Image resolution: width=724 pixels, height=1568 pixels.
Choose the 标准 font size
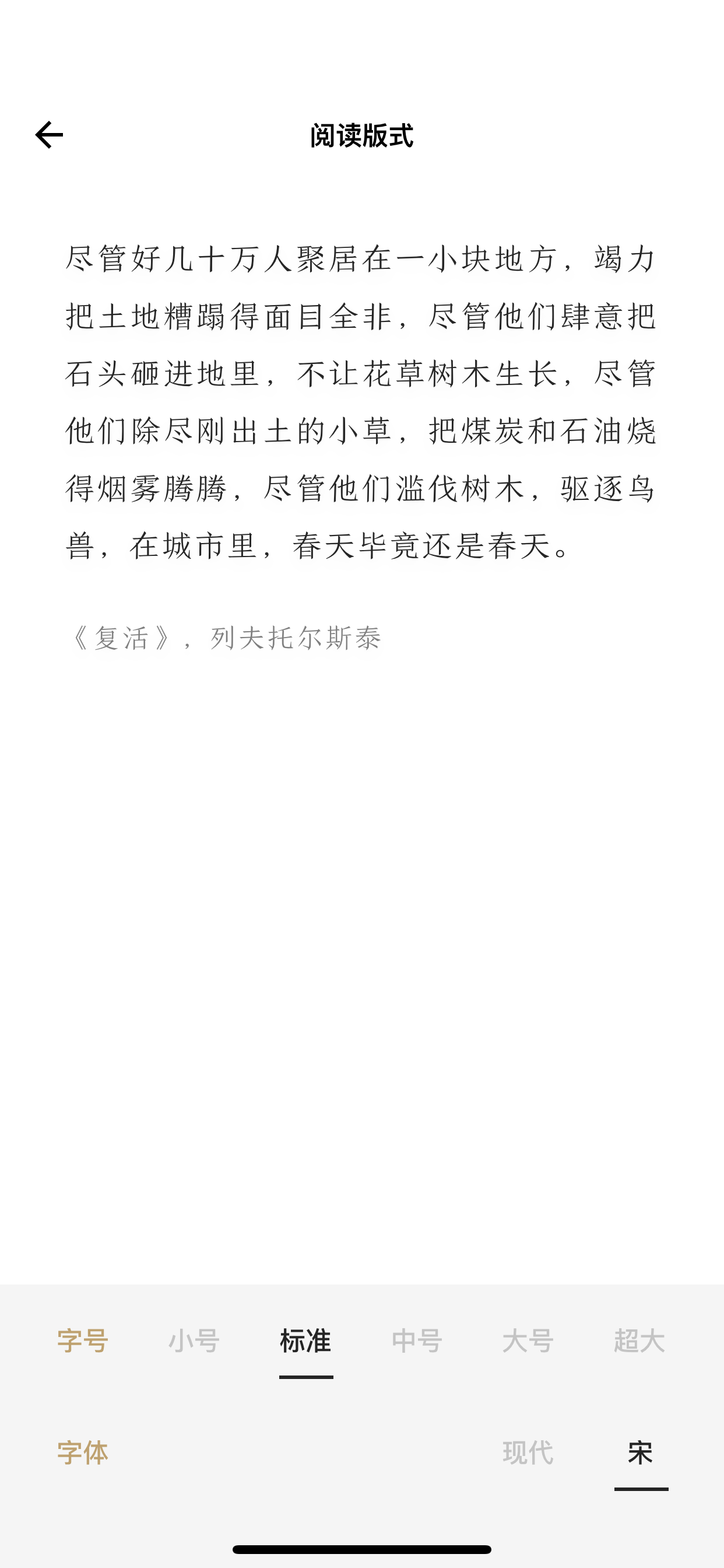point(305,1341)
